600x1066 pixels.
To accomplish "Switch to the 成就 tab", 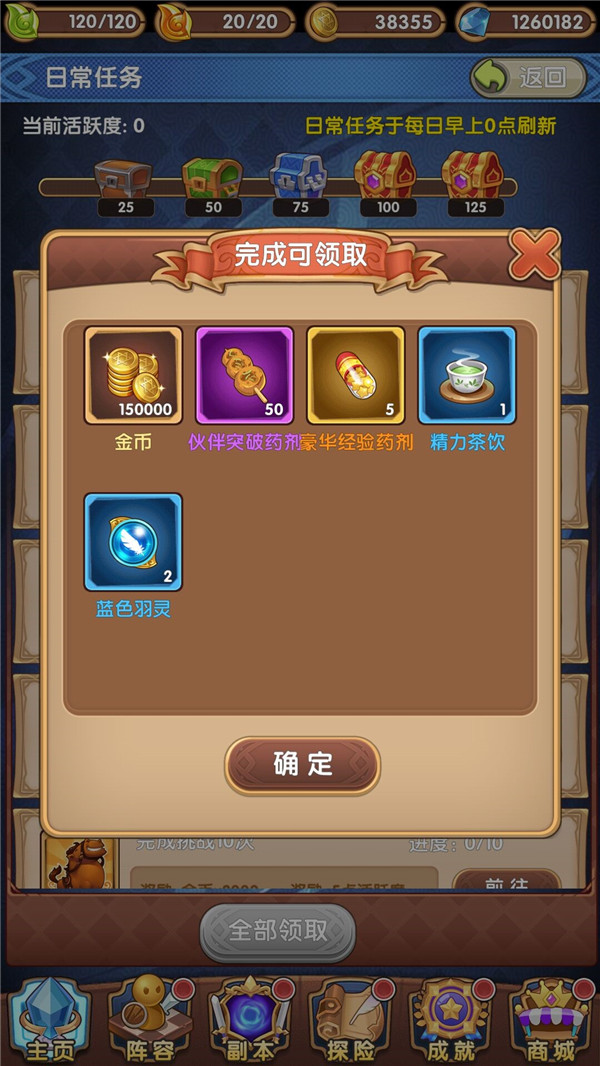I will pyautogui.click(x=450, y=1018).
